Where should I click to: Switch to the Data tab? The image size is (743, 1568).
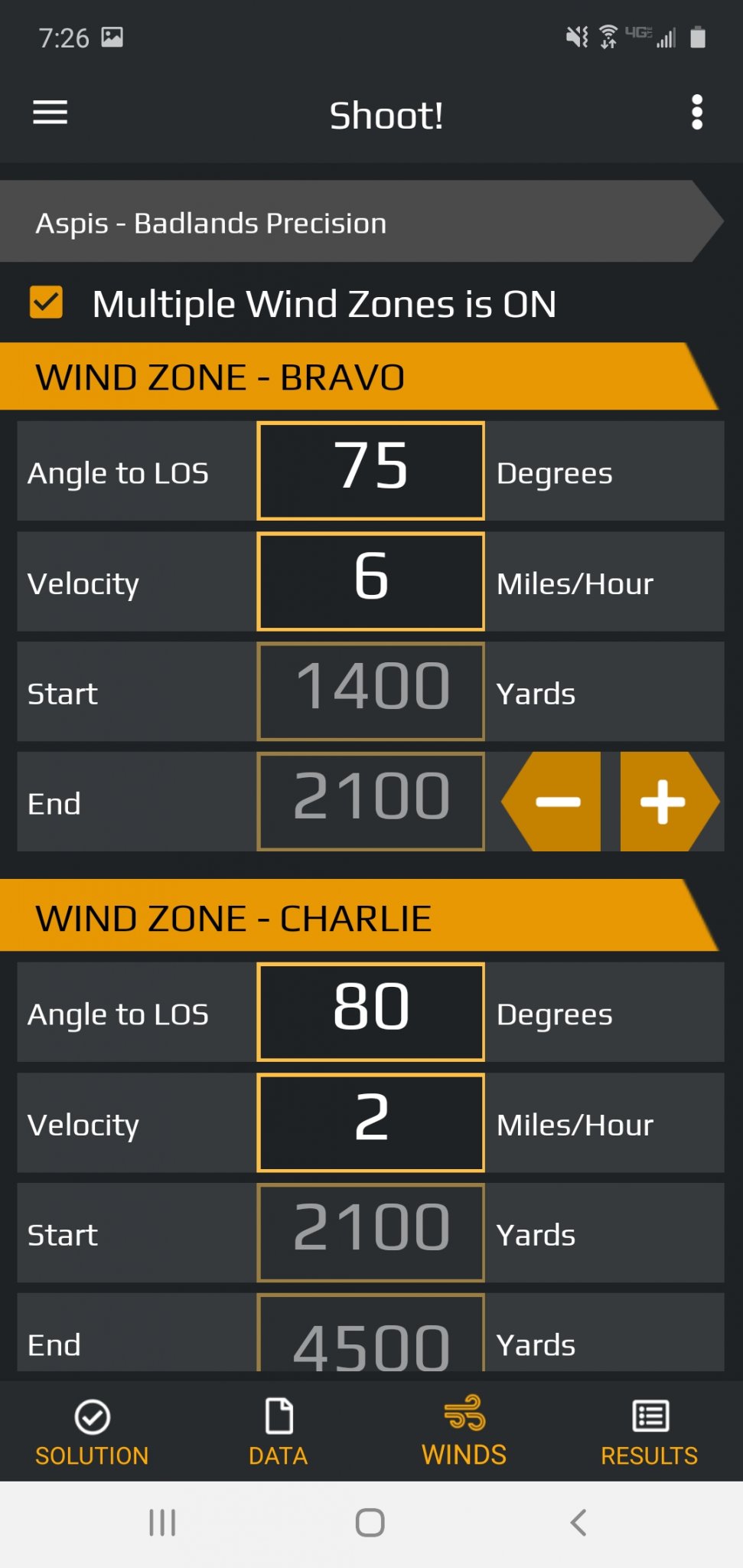278,1432
